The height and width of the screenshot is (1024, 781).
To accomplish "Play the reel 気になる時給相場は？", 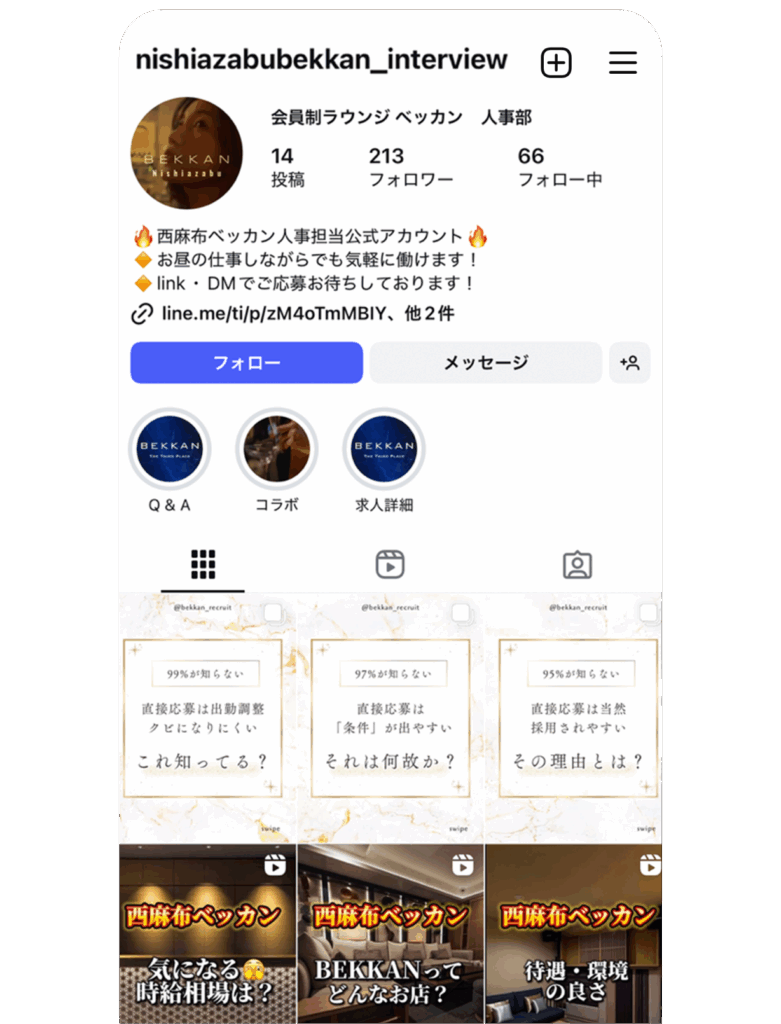I will 207,934.
